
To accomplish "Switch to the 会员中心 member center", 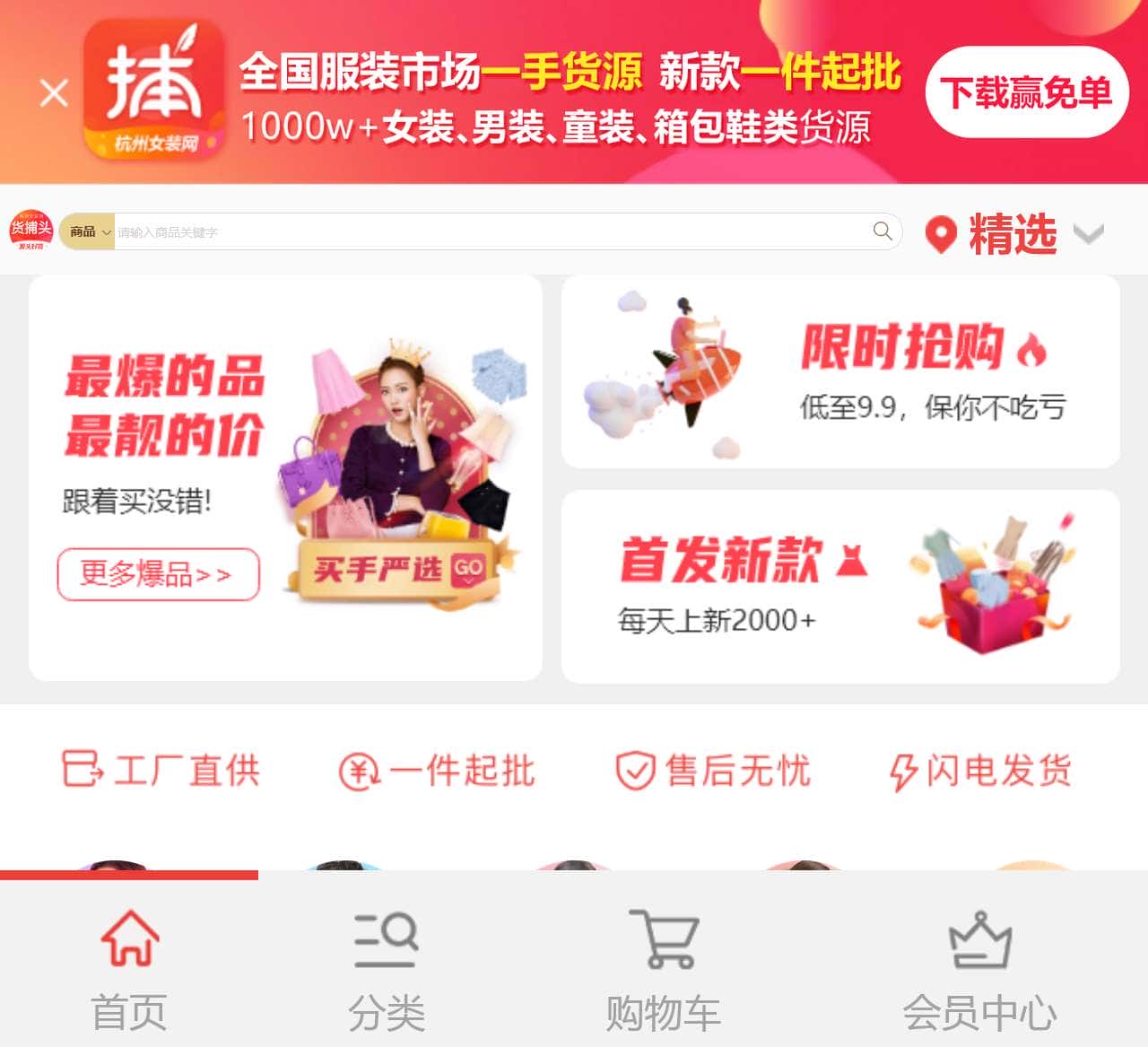I will (x=979, y=969).
